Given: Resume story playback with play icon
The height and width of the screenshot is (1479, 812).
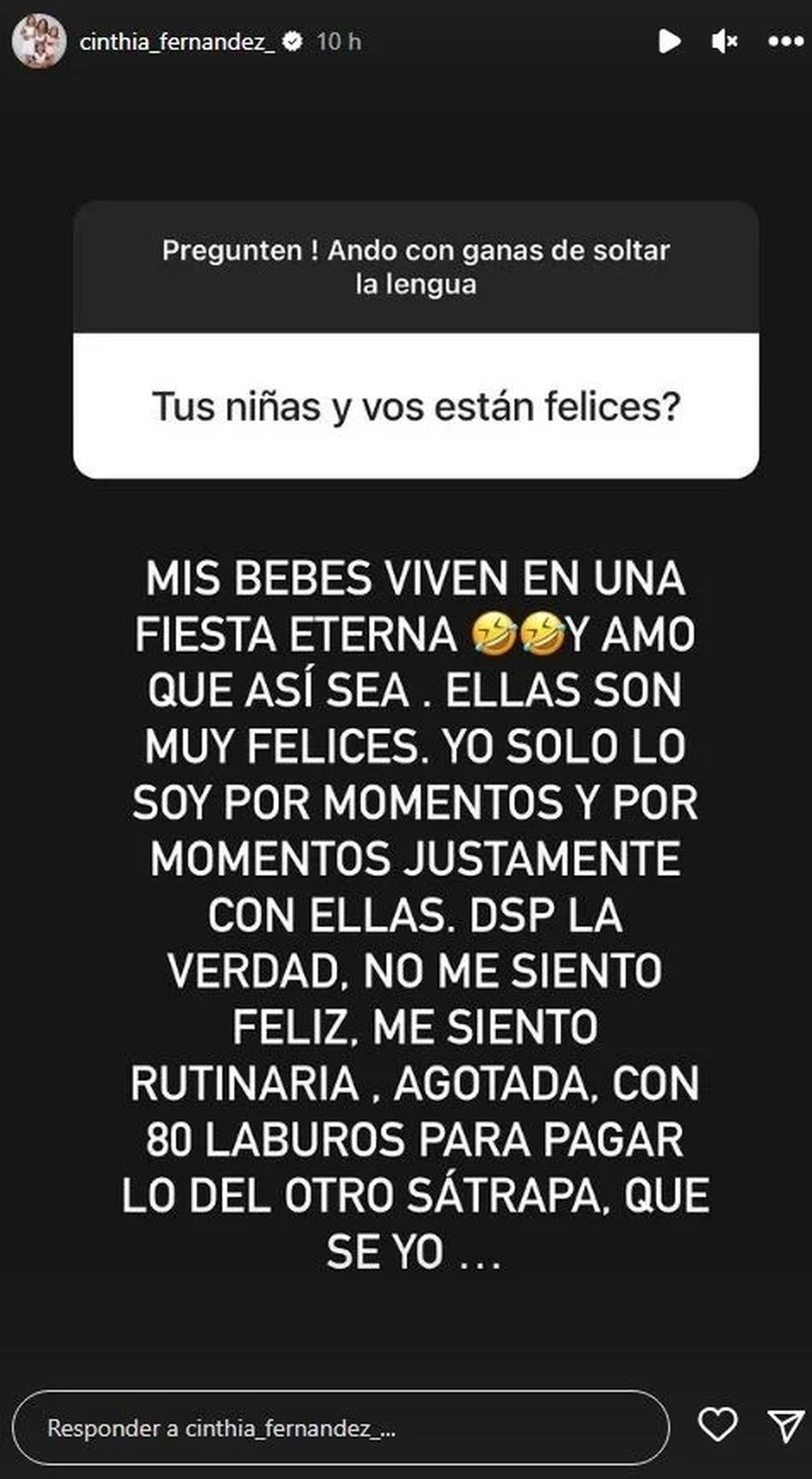Looking at the screenshot, I should [669, 42].
